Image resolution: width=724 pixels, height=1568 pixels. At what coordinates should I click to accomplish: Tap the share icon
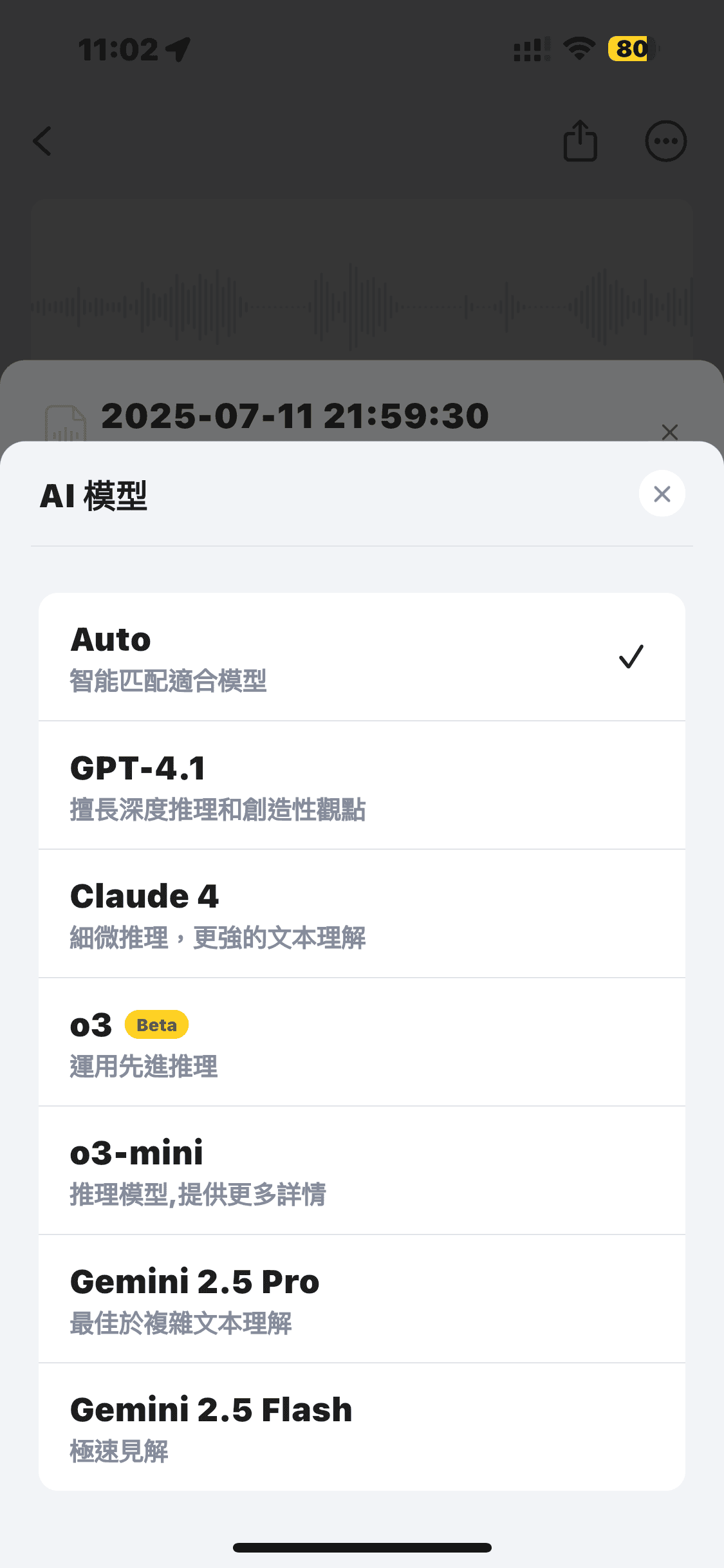(581, 141)
